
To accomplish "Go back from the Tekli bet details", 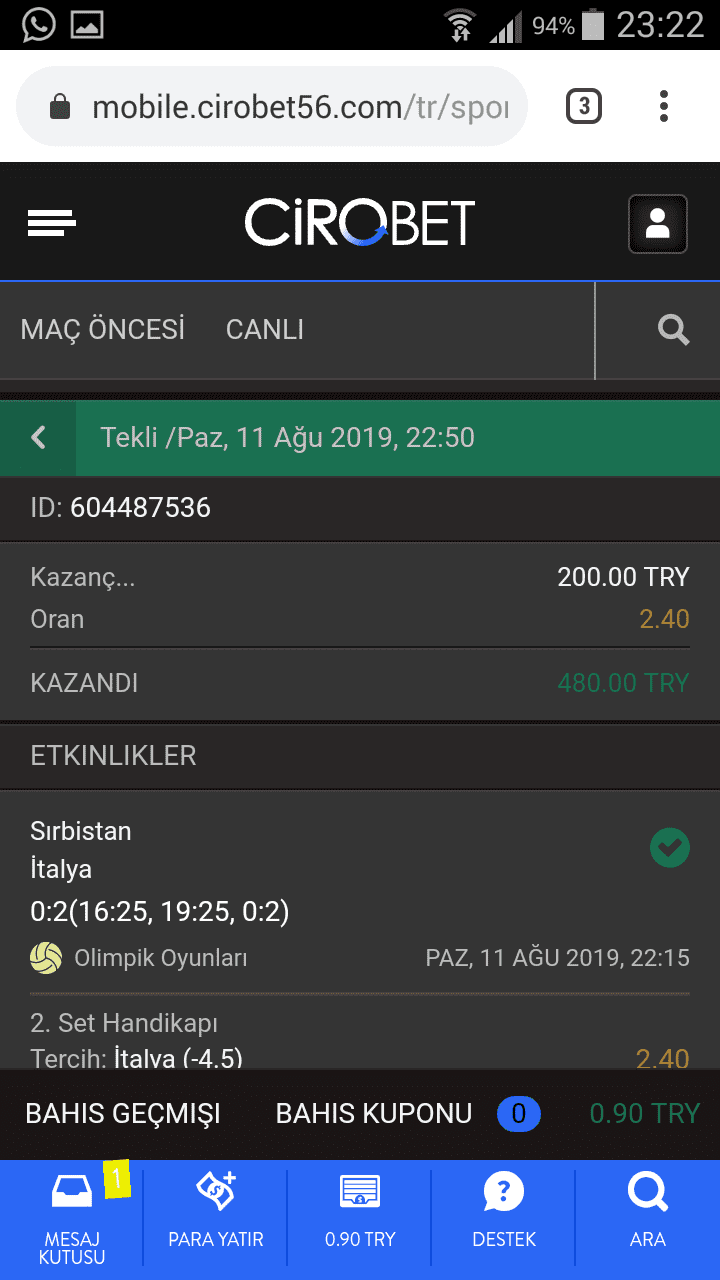I will pyautogui.click(x=38, y=437).
